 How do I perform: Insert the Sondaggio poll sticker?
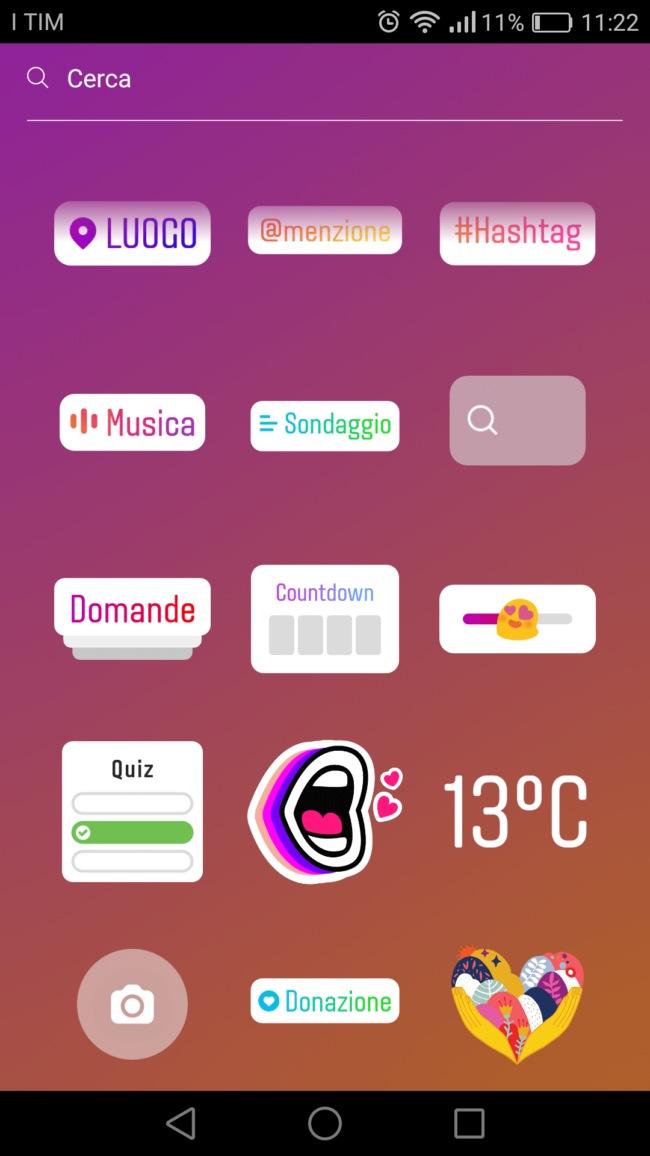pyautogui.click(x=325, y=425)
